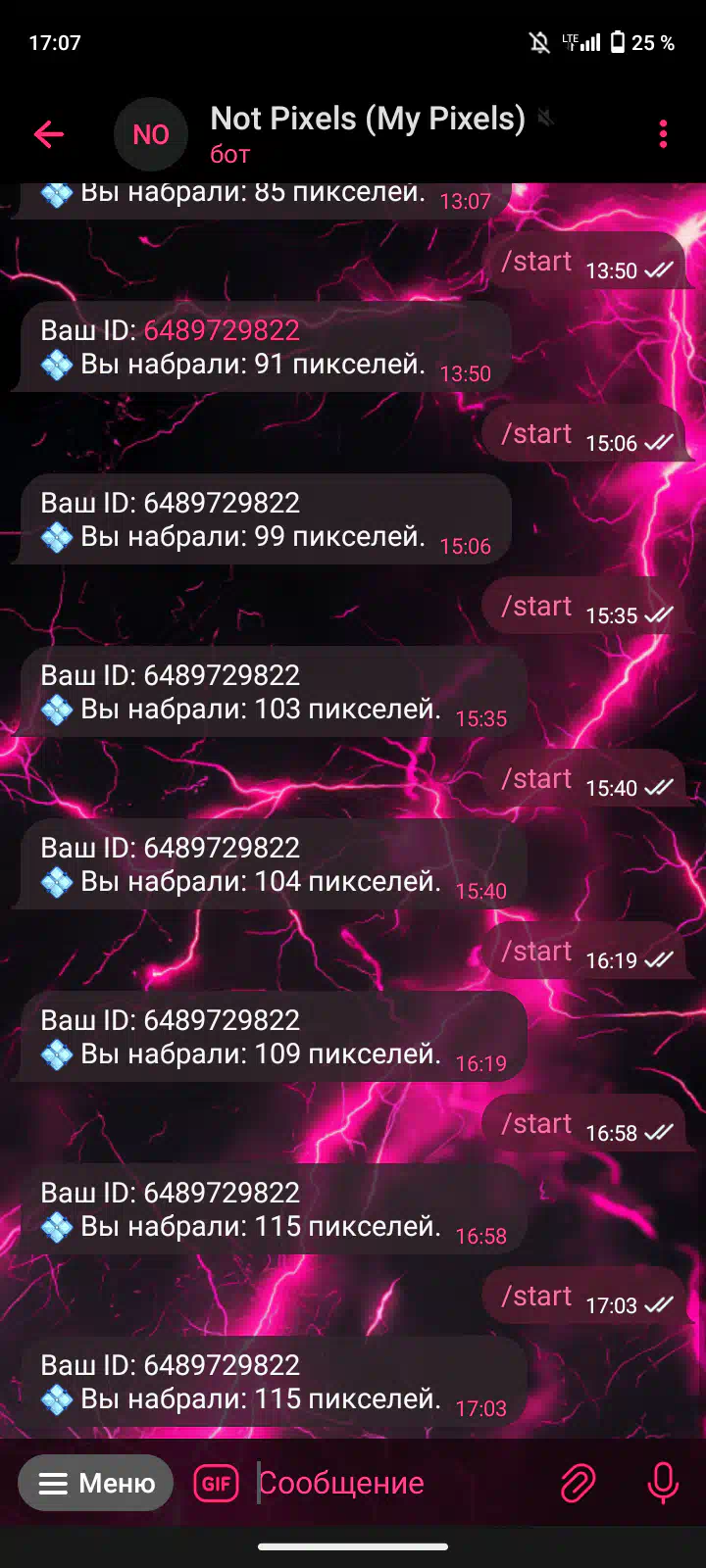
Task: Tap the /start command sent at 17:03
Action: tap(536, 1296)
